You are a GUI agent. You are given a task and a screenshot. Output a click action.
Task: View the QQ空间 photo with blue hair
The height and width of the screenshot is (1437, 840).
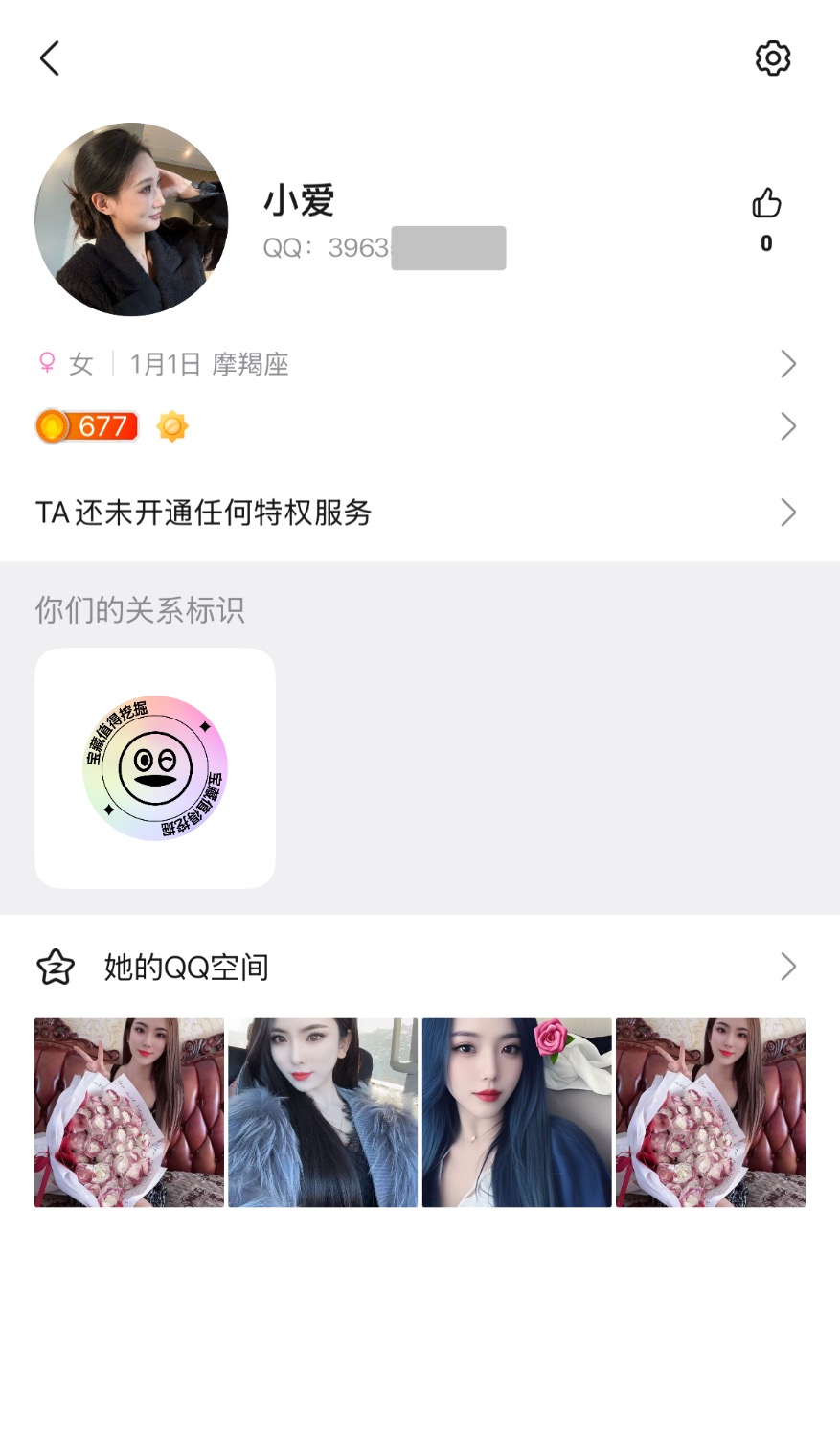click(x=516, y=1112)
